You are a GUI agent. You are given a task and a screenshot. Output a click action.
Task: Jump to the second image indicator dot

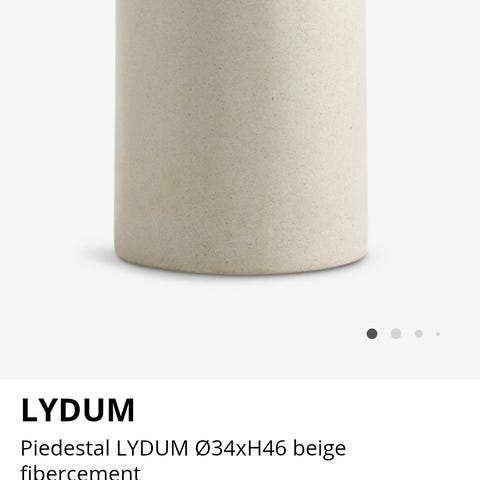(x=396, y=333)
